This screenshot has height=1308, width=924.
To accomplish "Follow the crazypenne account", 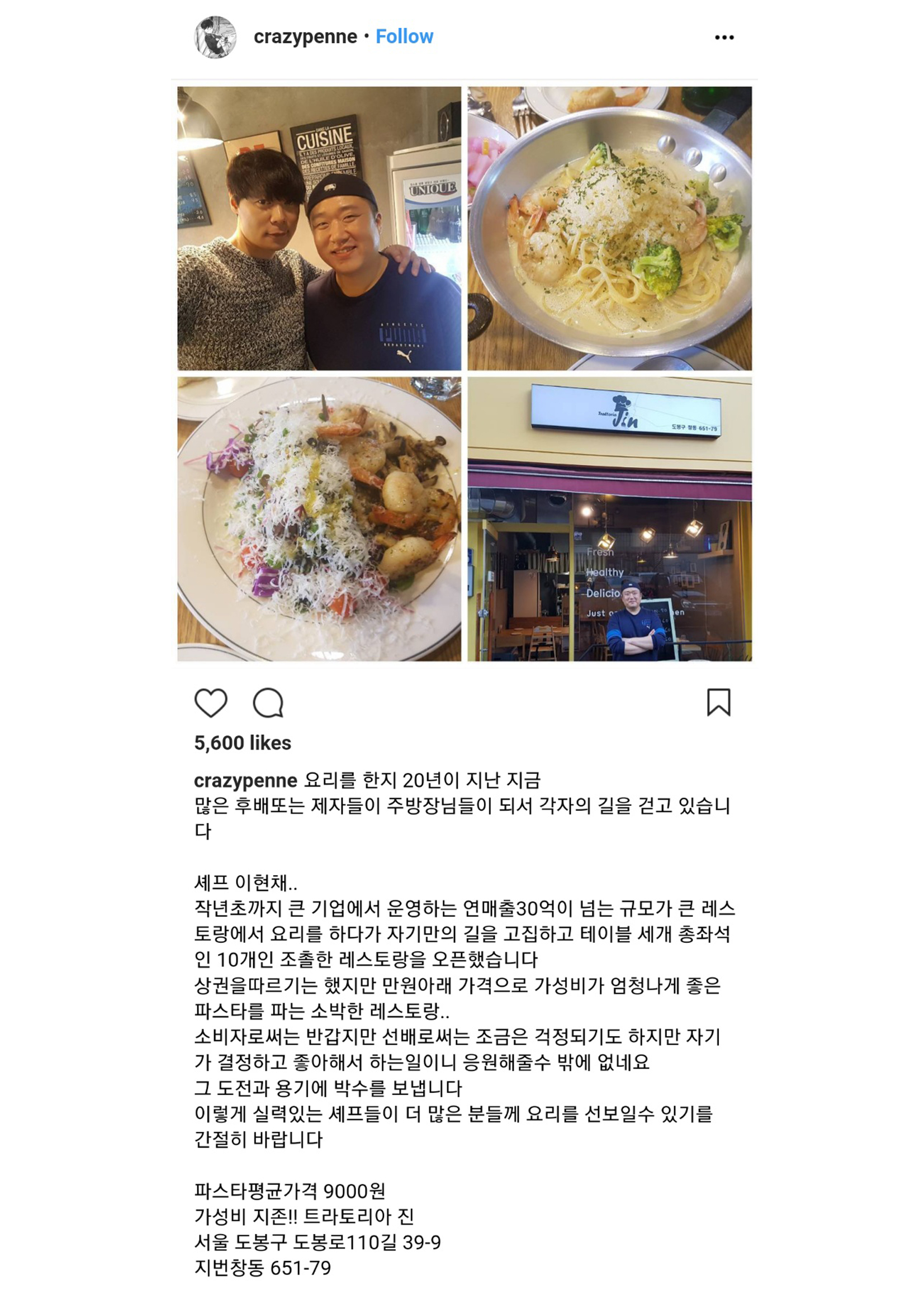I will [404, 36].
